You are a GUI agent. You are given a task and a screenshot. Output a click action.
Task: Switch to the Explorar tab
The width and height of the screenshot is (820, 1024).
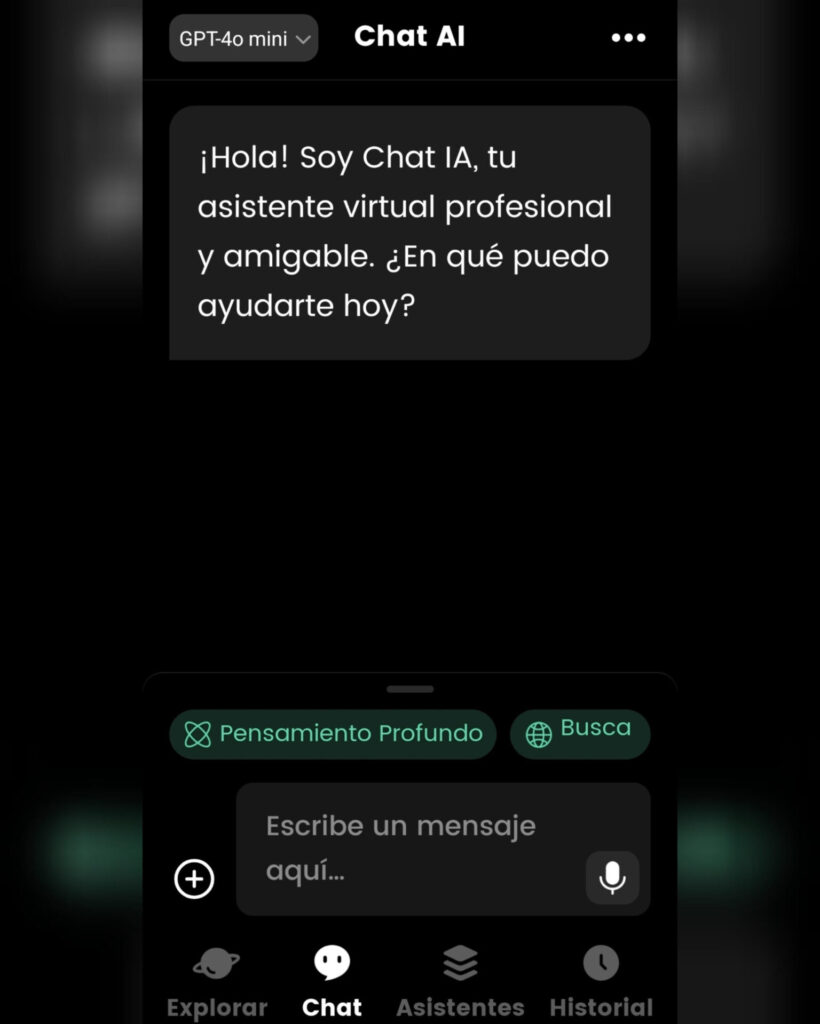[217, 982]
